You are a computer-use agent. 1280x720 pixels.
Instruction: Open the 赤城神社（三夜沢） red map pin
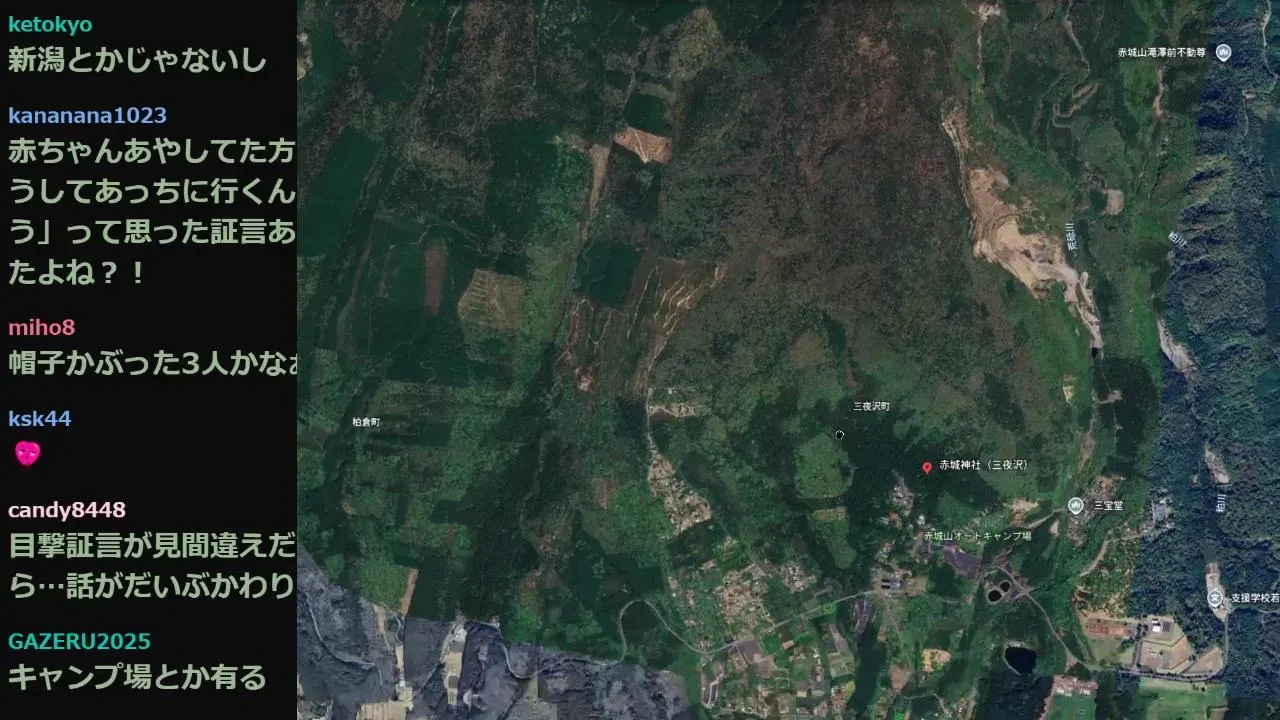coord(927,467)
